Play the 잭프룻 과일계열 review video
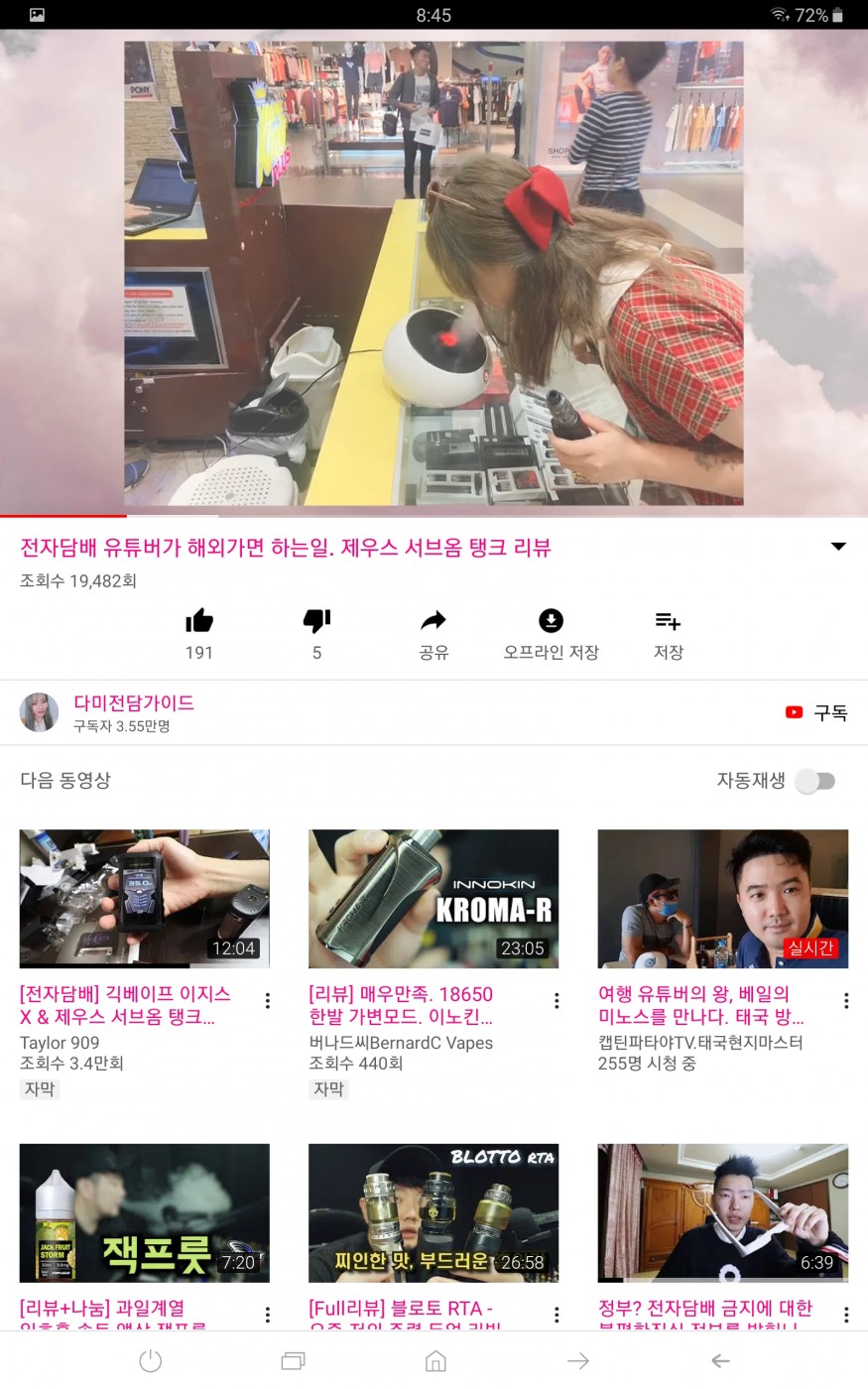Viewport: 868px width, 1389px height. pos(144,1212)
